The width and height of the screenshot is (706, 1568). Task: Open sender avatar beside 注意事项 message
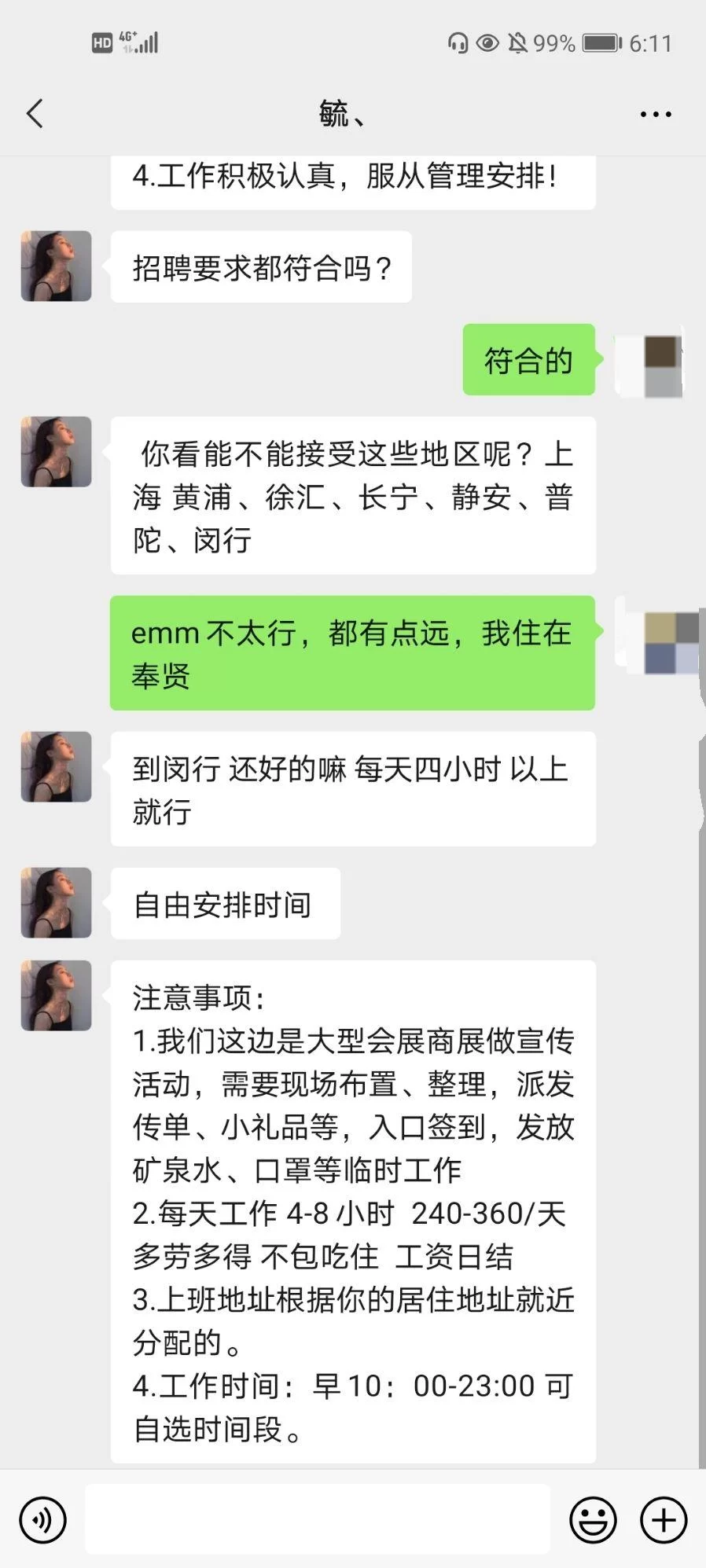click(56, 996)
